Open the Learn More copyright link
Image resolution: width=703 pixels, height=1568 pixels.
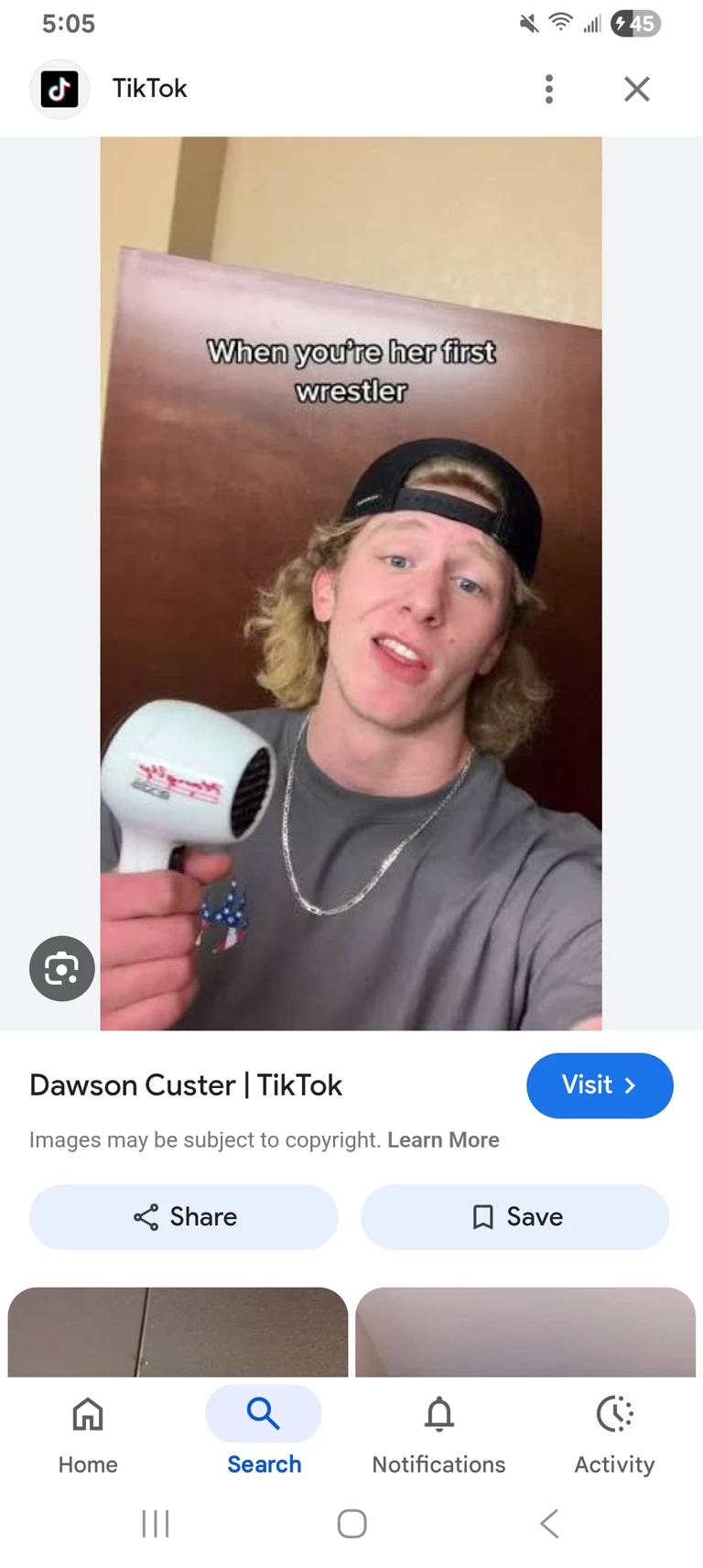pos(443,1140)
